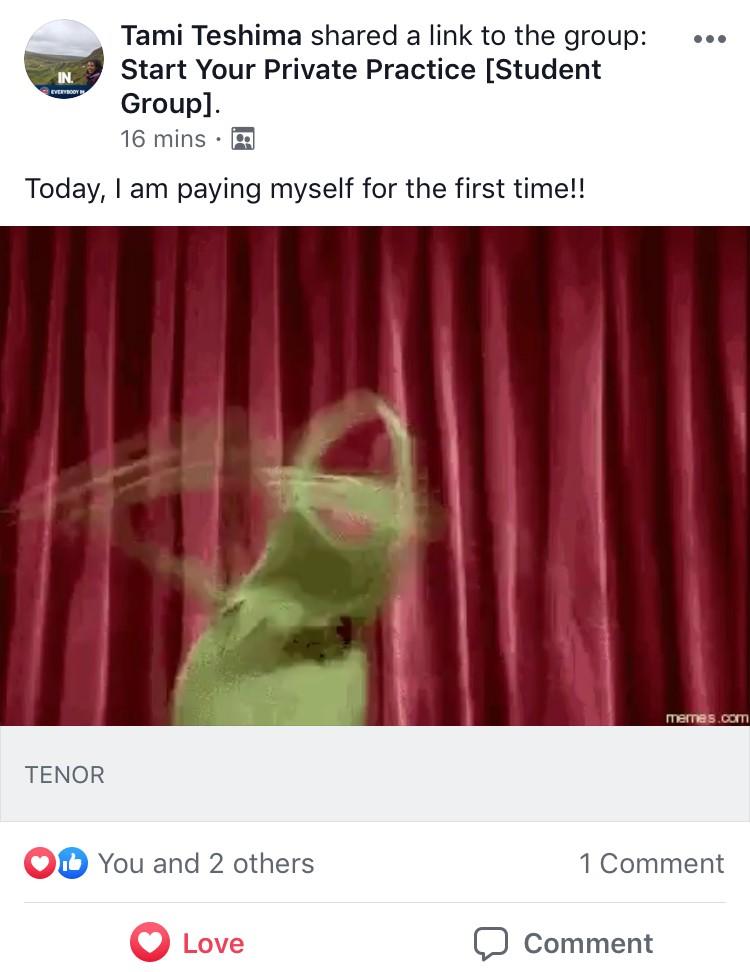
Task: Open Tami Teshima's profile name link
Action: [211, 35]
